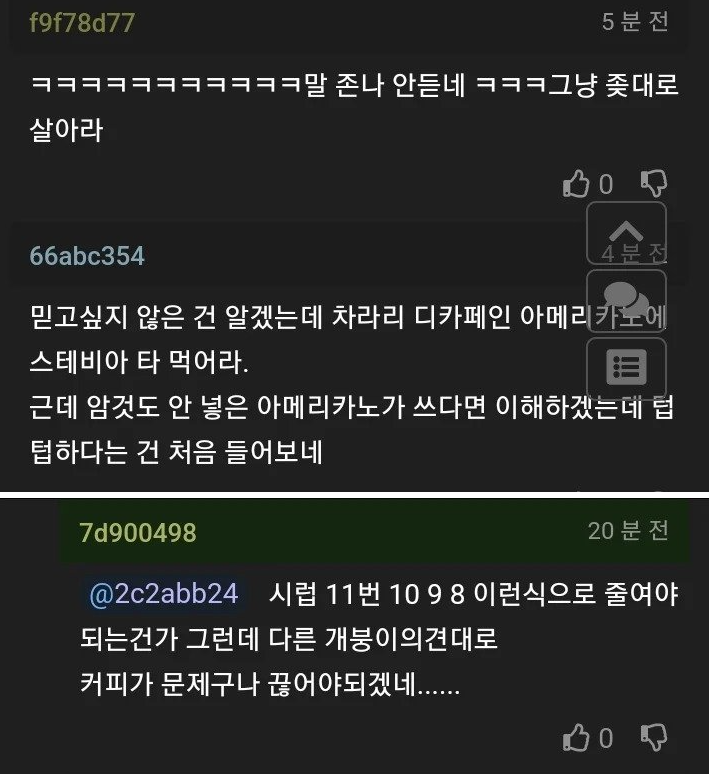715x774 pixels.
Task: Upvote the reply by 7d900498
Action: coord(577,739)
